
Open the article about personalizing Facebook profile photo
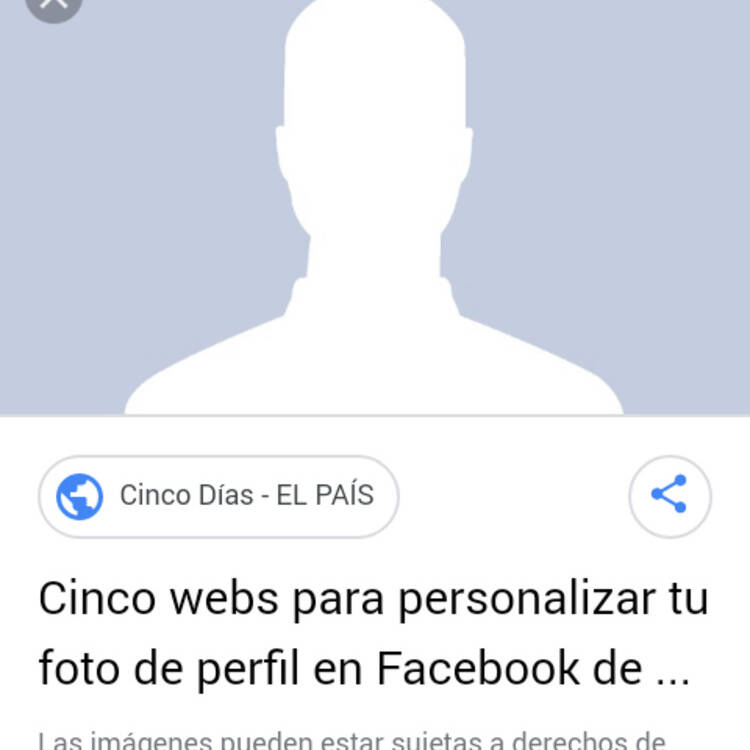click(x=372, y=634)
